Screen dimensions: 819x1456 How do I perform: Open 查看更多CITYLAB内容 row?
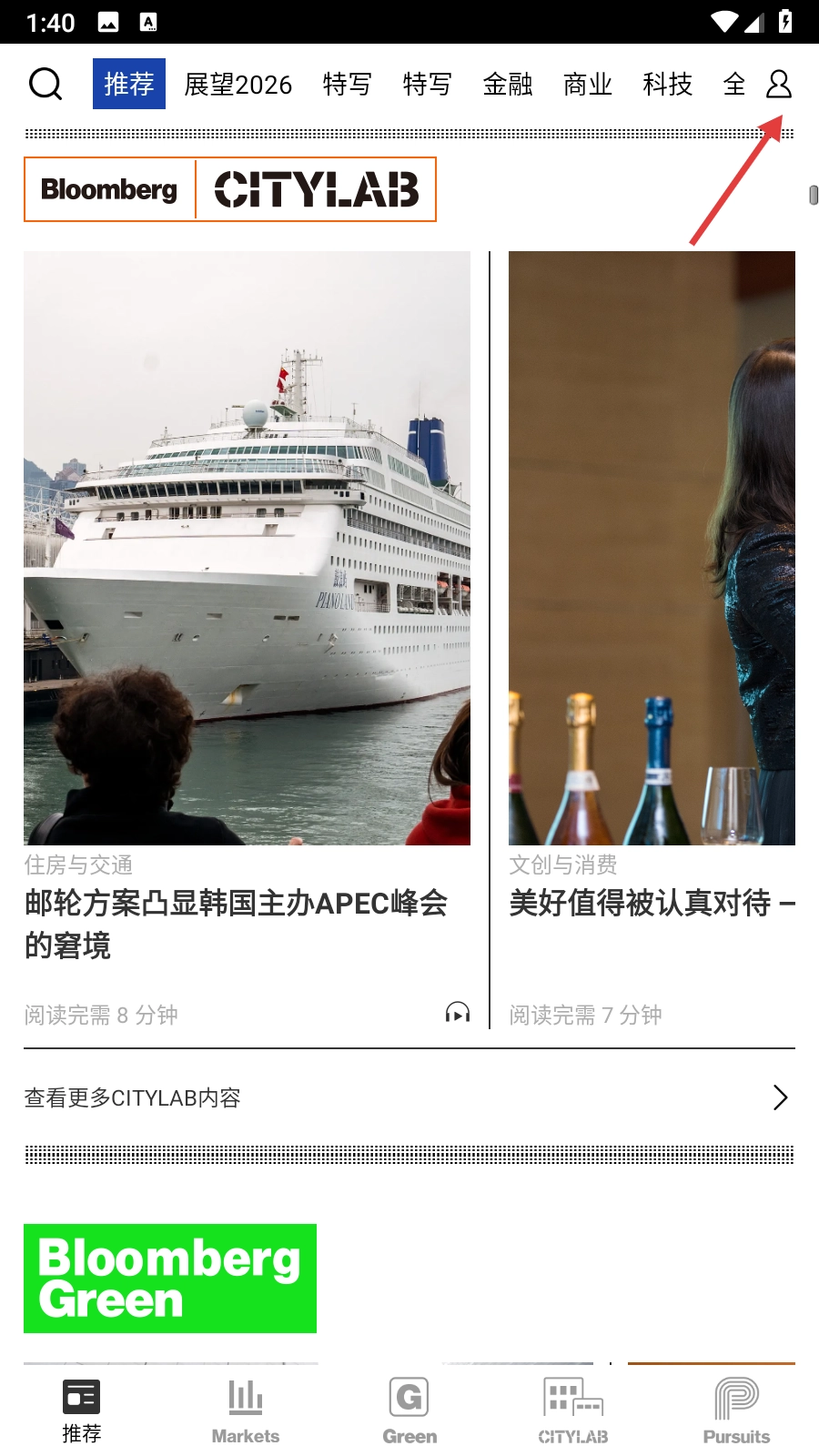click(409, 1097)
